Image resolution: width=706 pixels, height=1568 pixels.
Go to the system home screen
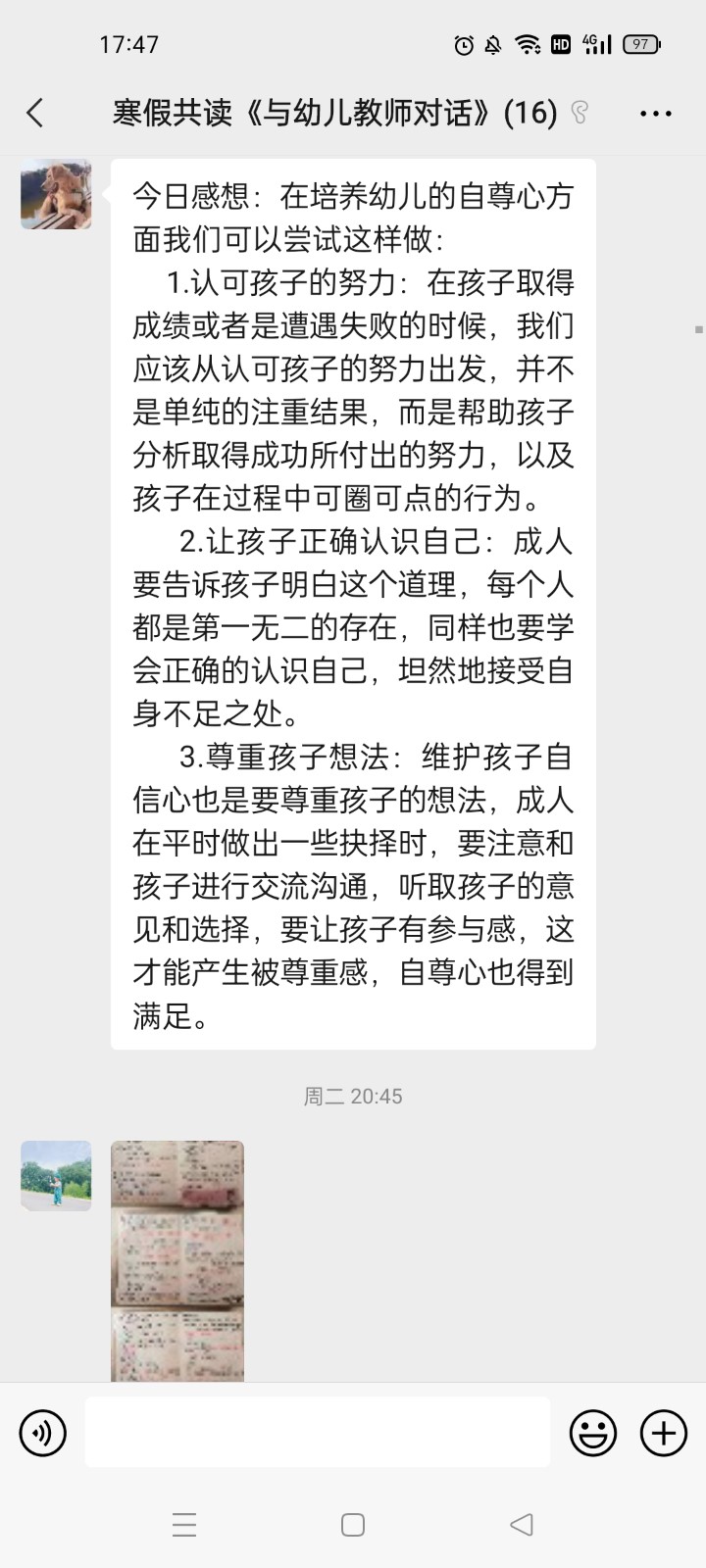[353, 1524]
